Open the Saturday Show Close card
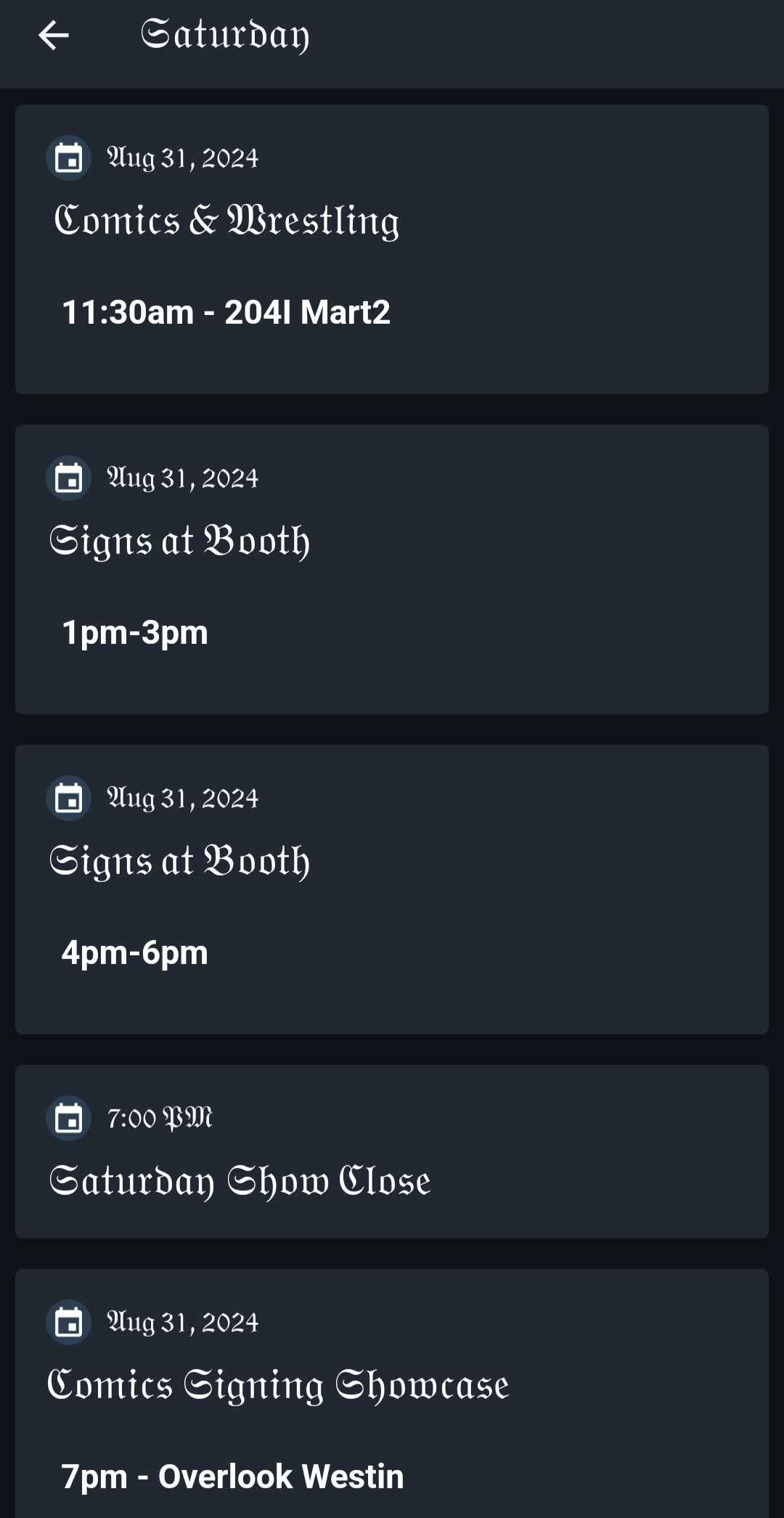The width and height of the screenshot is (784, 1518). point(392,1151)
